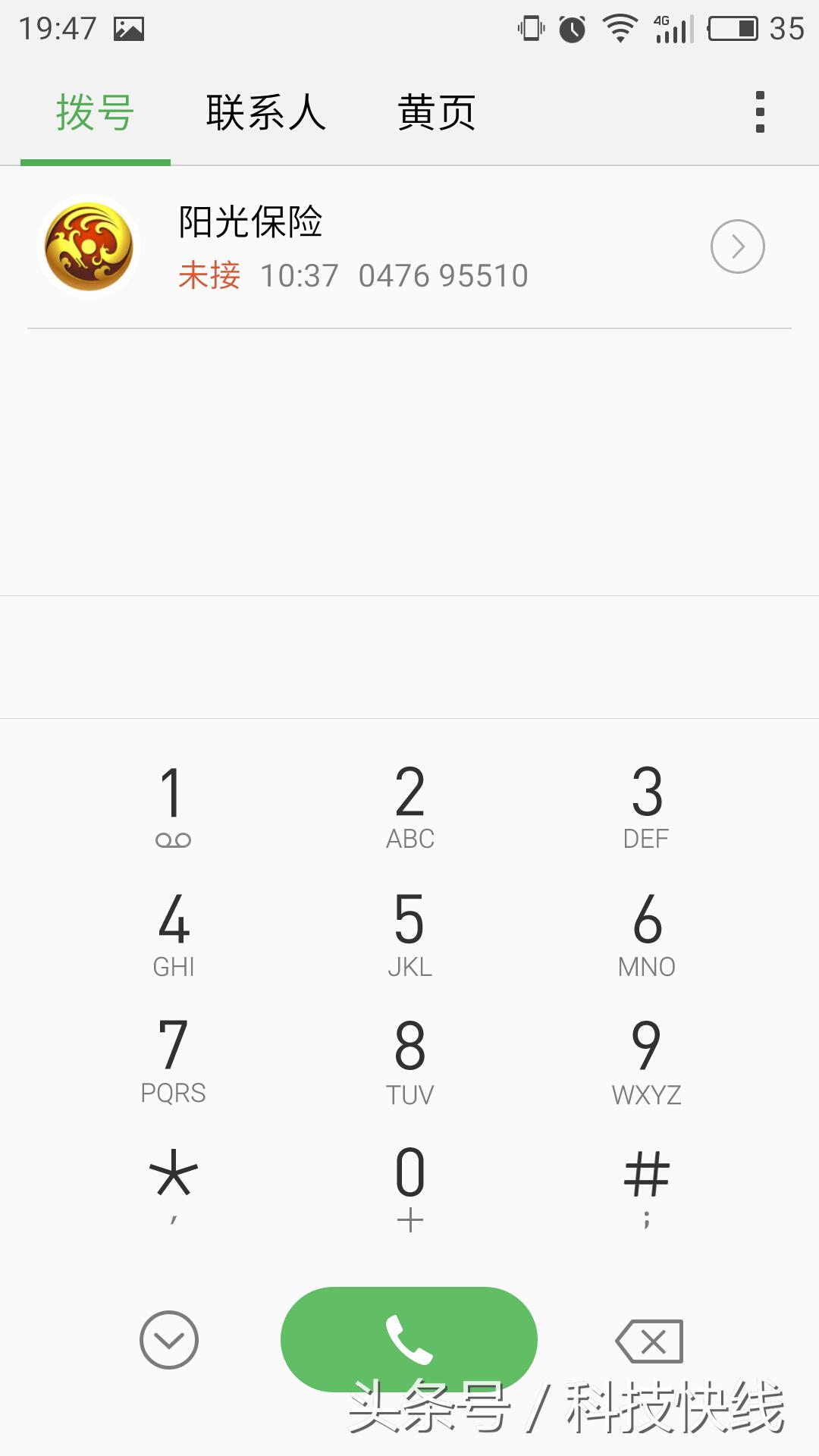This screenshot has height=1456, width=819.
Task: View call details for 阳光保险
Action: [737, 247]
